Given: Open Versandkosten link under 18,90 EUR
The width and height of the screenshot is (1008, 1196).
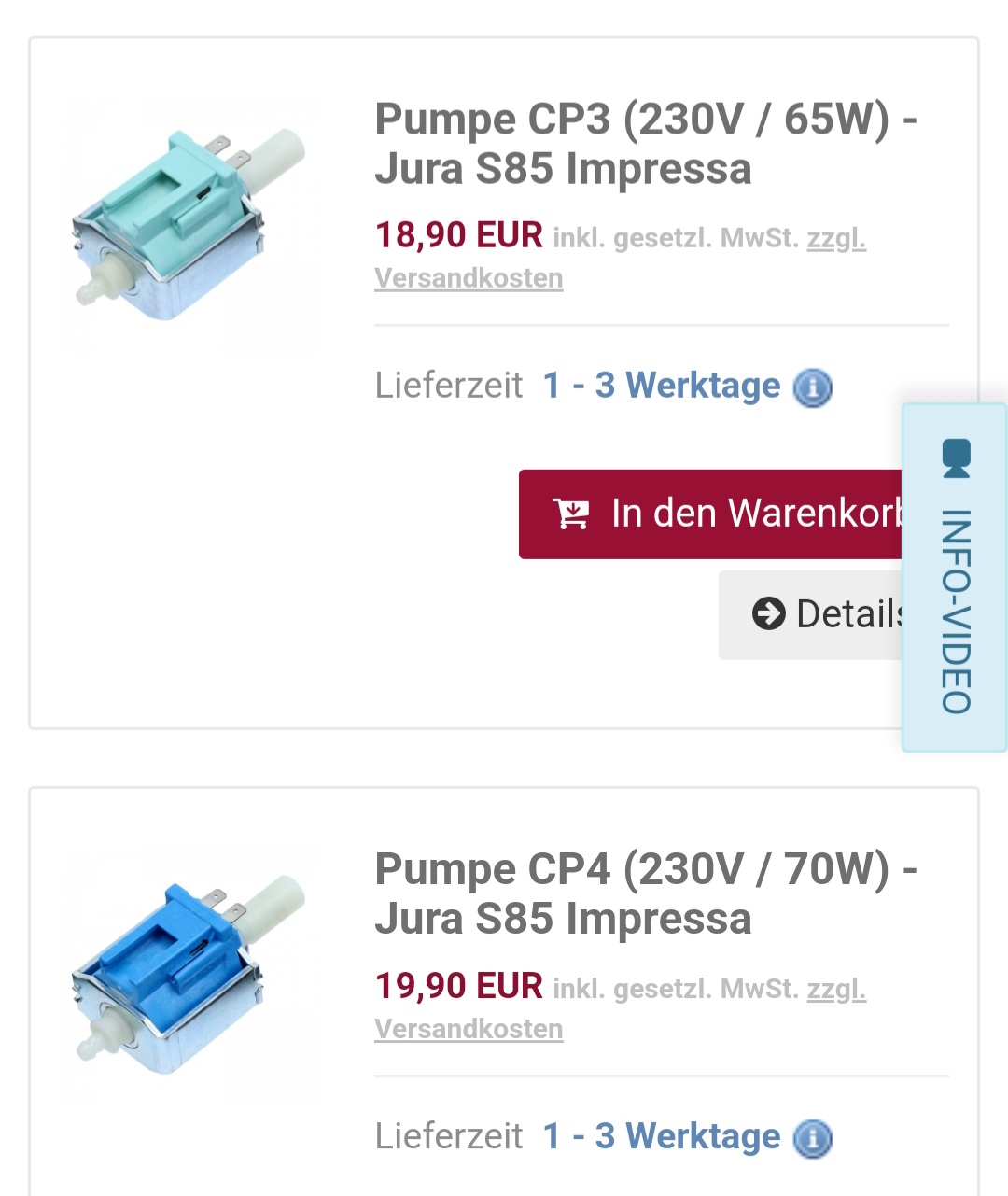Looking at the screenshot, I should (x=469, y=278).
